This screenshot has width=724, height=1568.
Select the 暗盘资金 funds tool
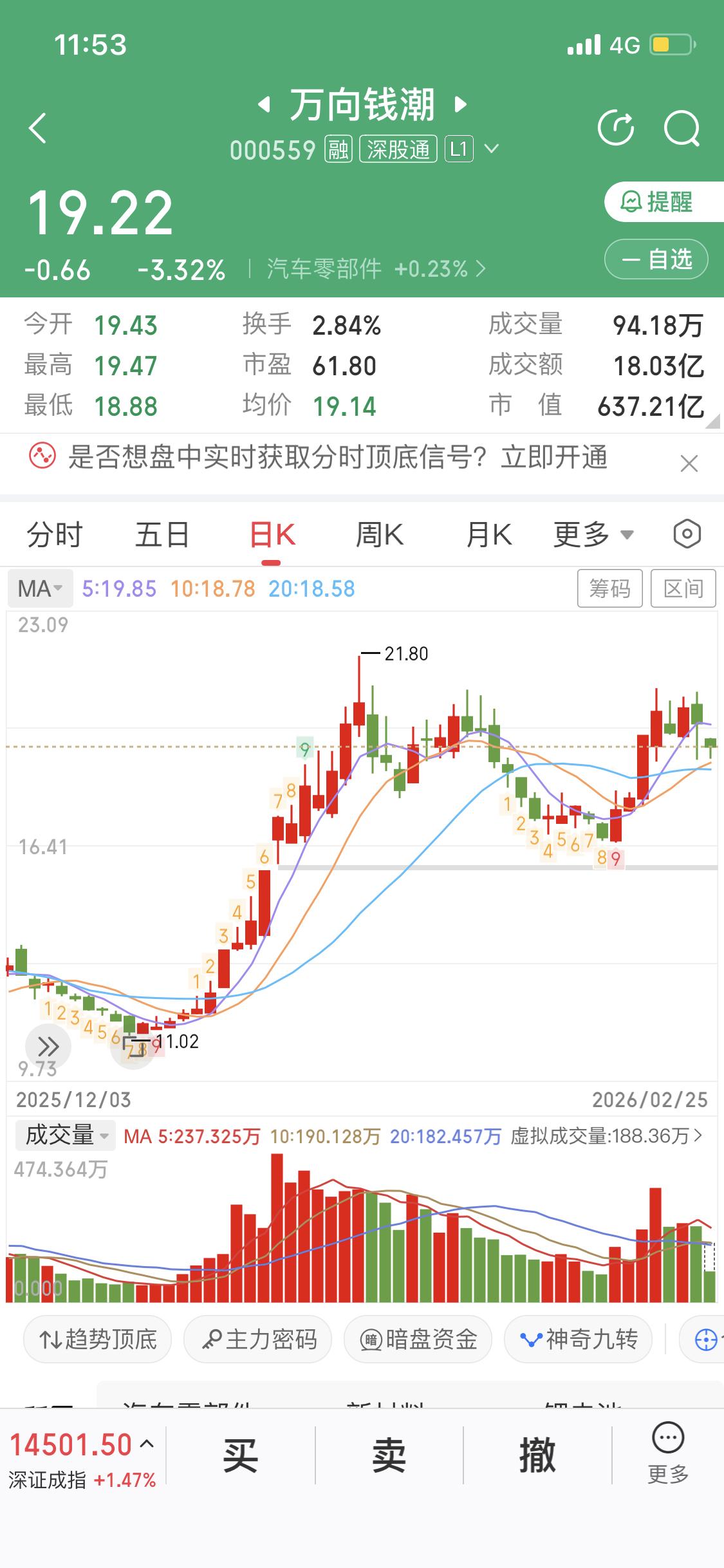[x=418, y=1339]
